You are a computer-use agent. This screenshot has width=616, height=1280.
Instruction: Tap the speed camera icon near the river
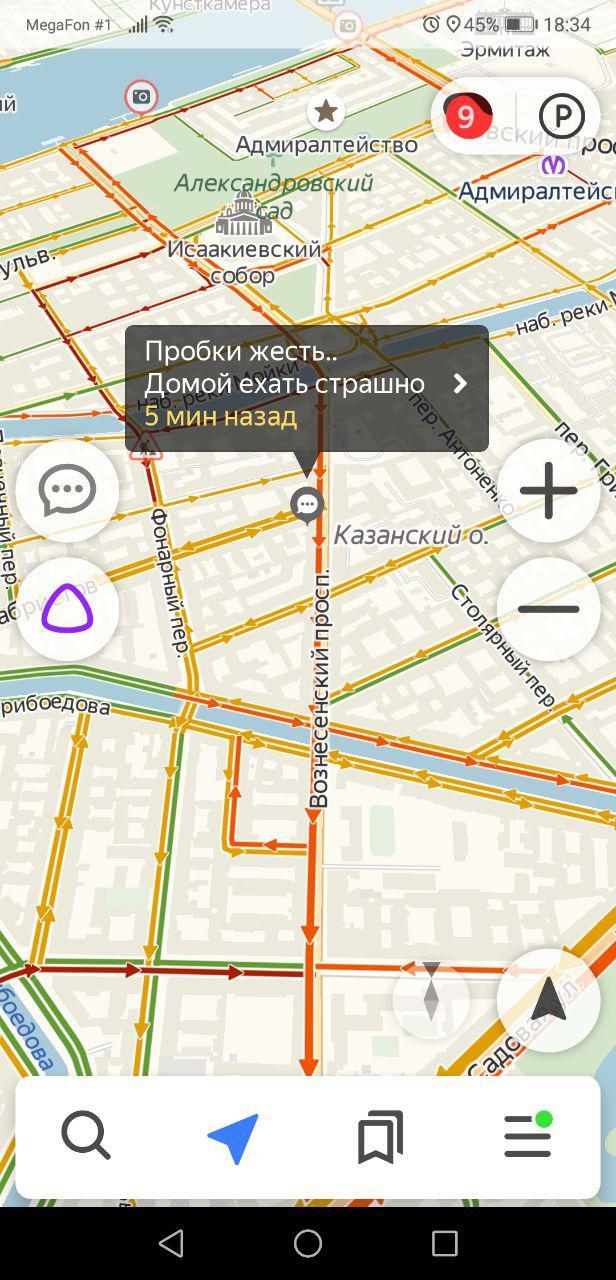(x=141, y=97)
